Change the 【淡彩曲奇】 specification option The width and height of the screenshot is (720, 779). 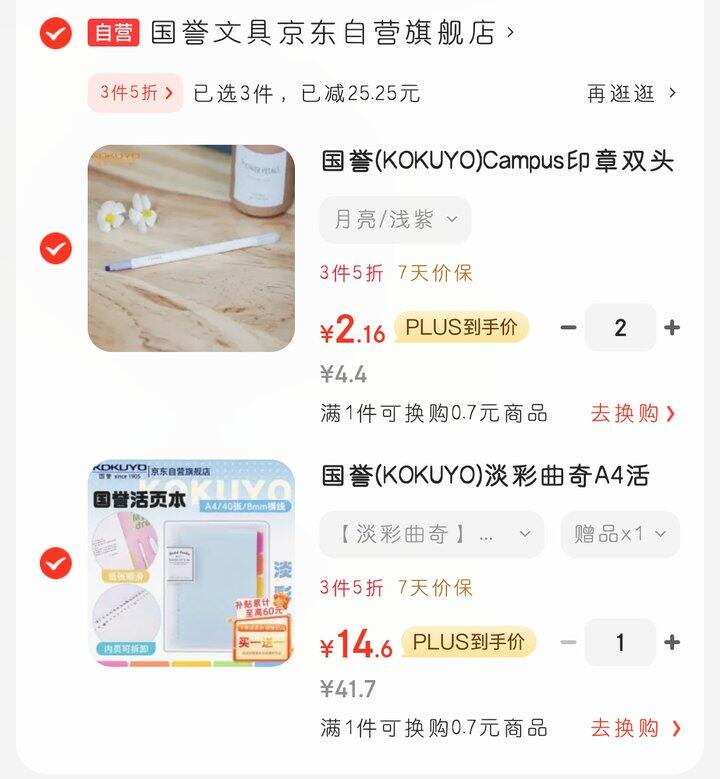pos(431,535)
